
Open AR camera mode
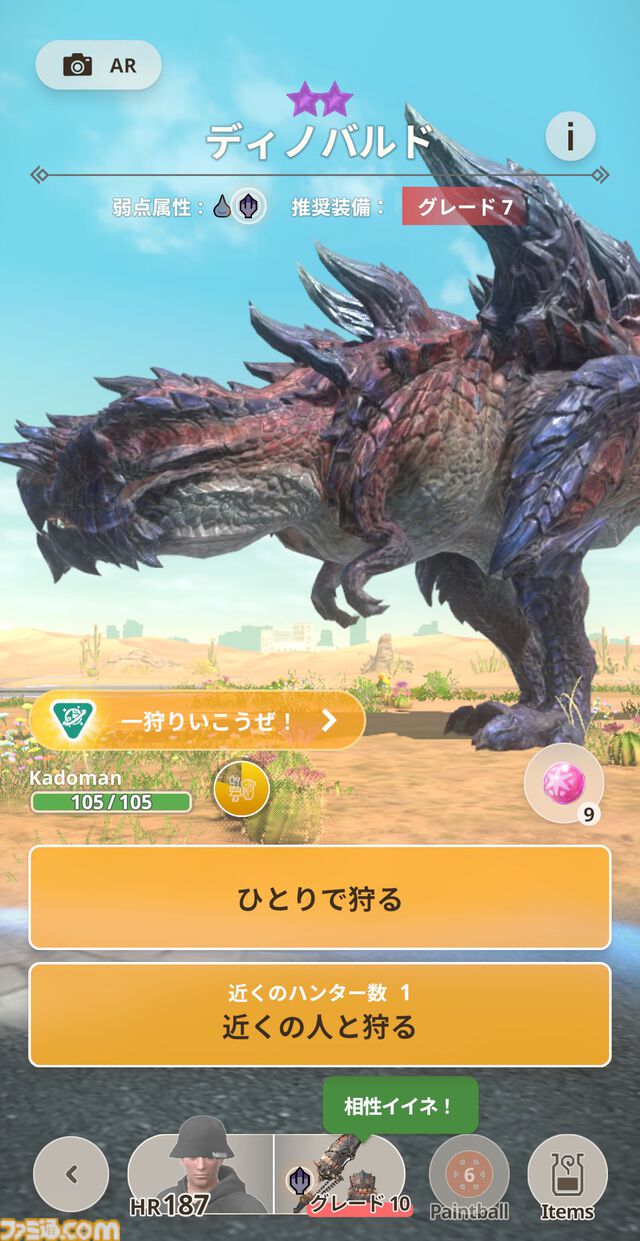pos(98,66)
